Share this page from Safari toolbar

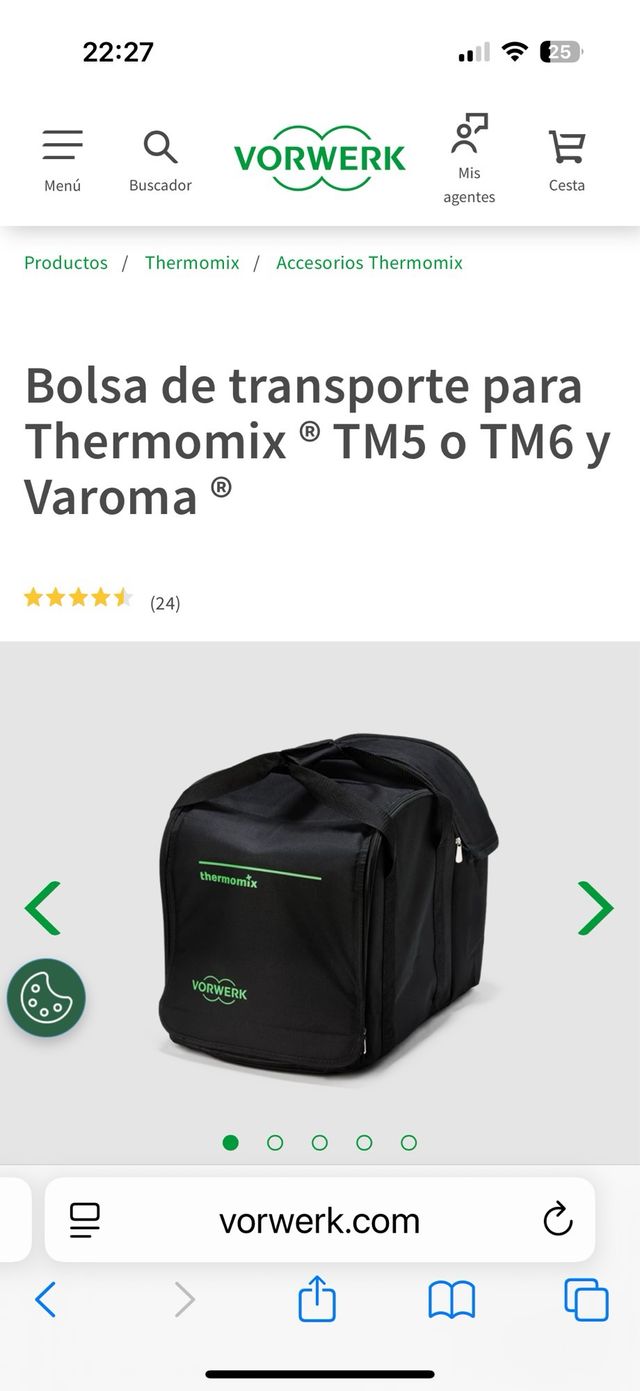(317, 1300)
